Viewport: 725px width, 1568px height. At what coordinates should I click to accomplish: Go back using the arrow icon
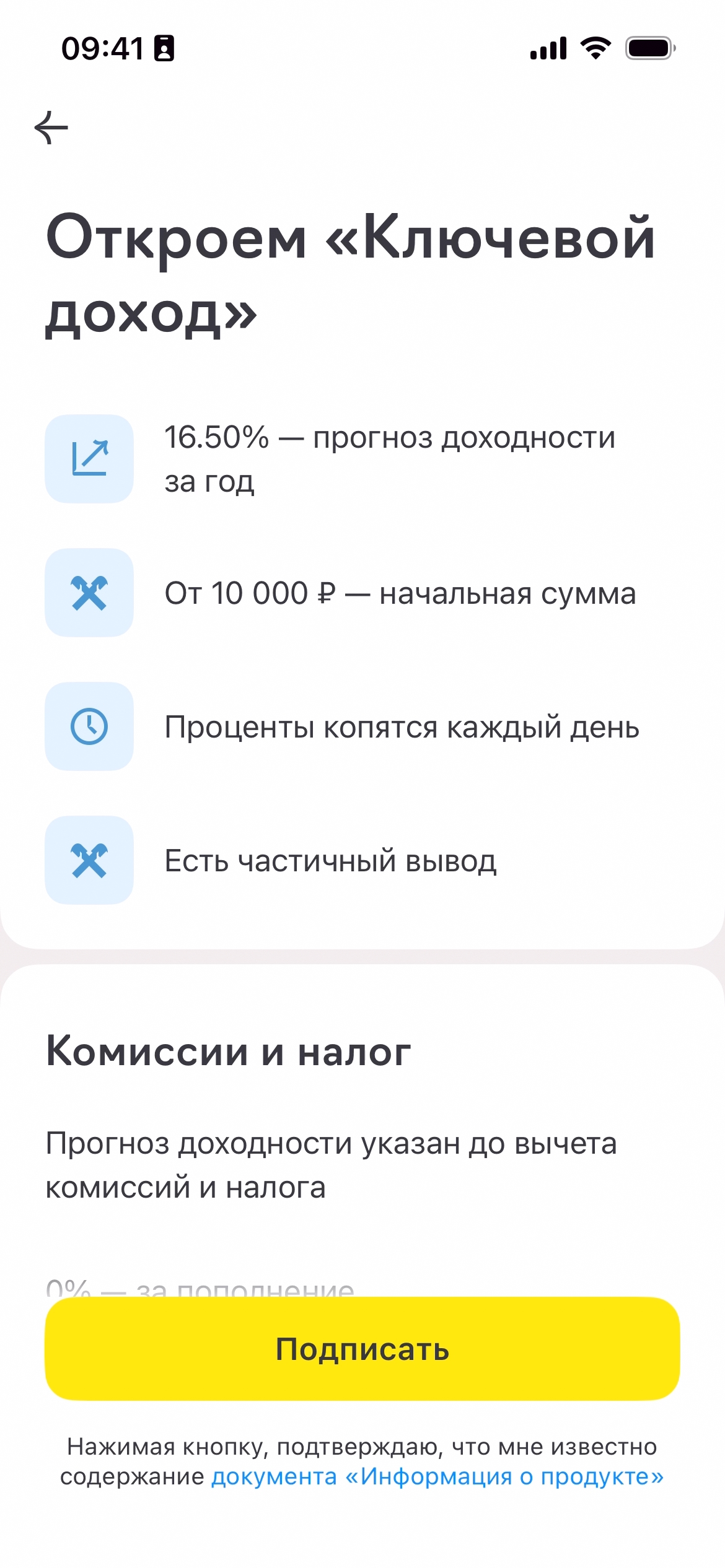point(51,128)
